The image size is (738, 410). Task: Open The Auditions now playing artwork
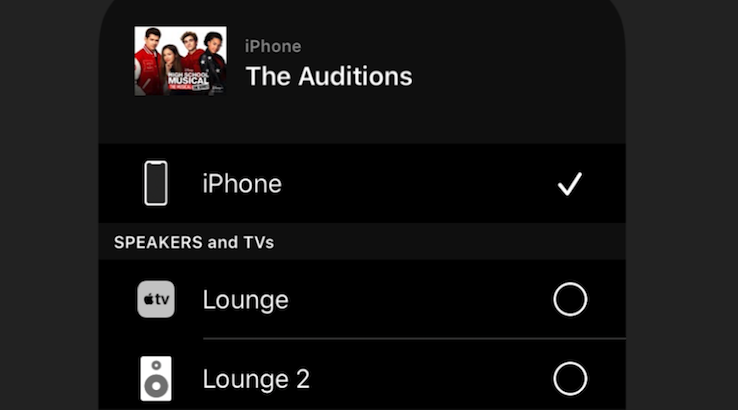click(x=180, y=61)
